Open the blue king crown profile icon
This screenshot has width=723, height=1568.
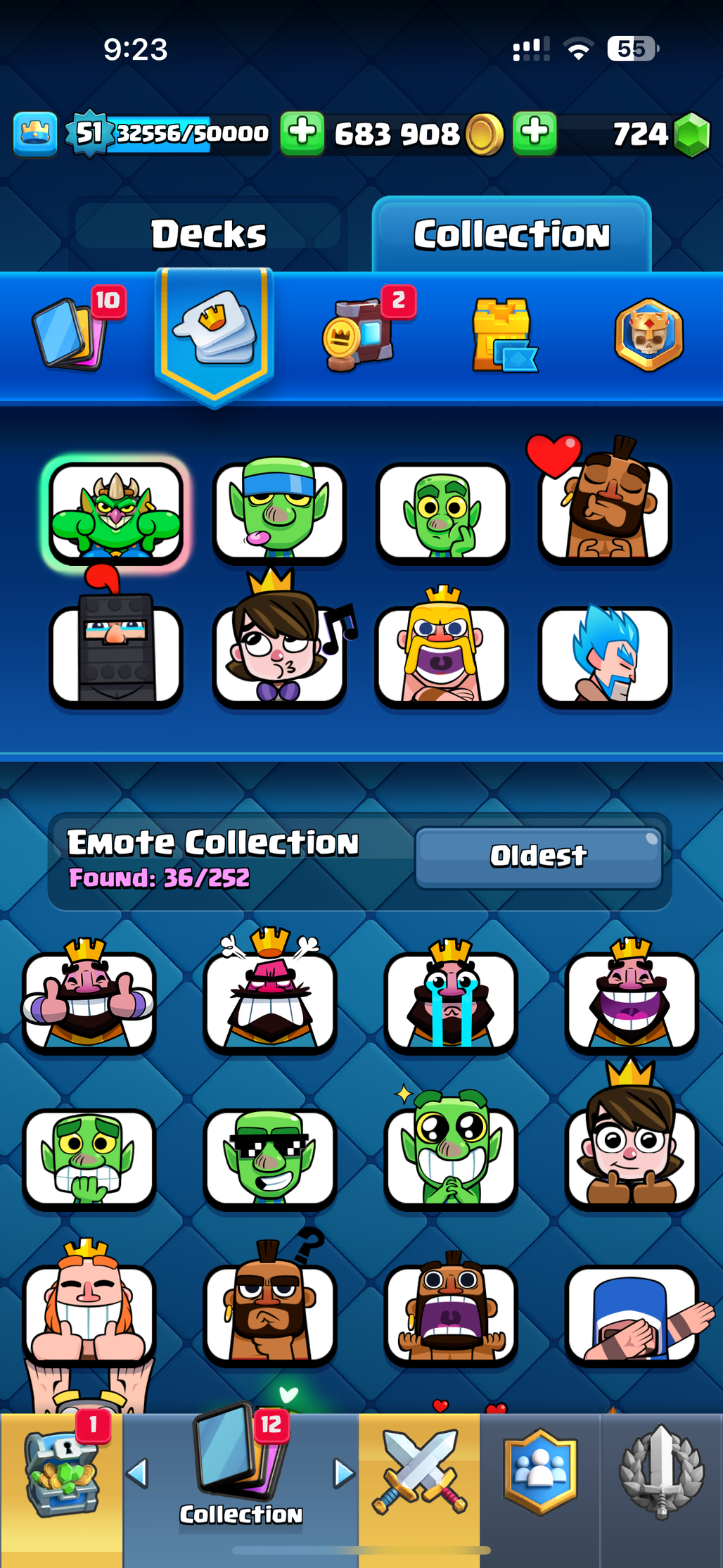tap(35, 133)
